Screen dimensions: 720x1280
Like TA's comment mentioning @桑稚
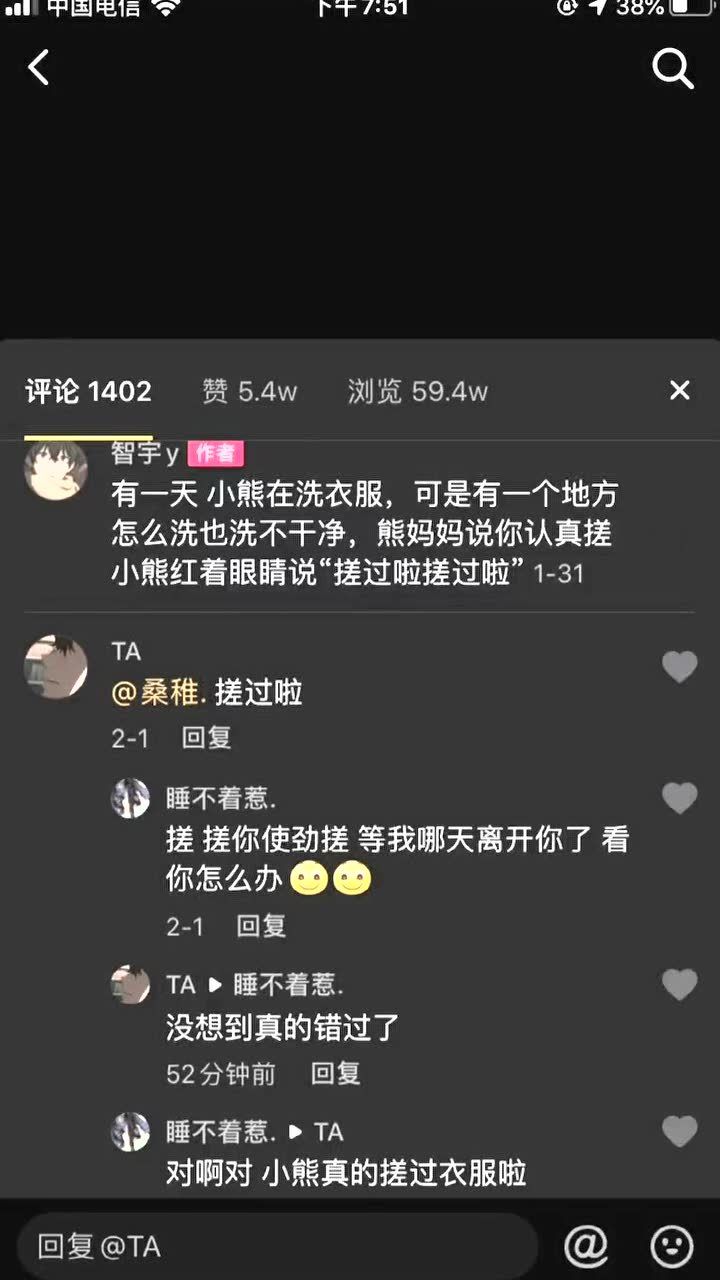tap(679, 666)
